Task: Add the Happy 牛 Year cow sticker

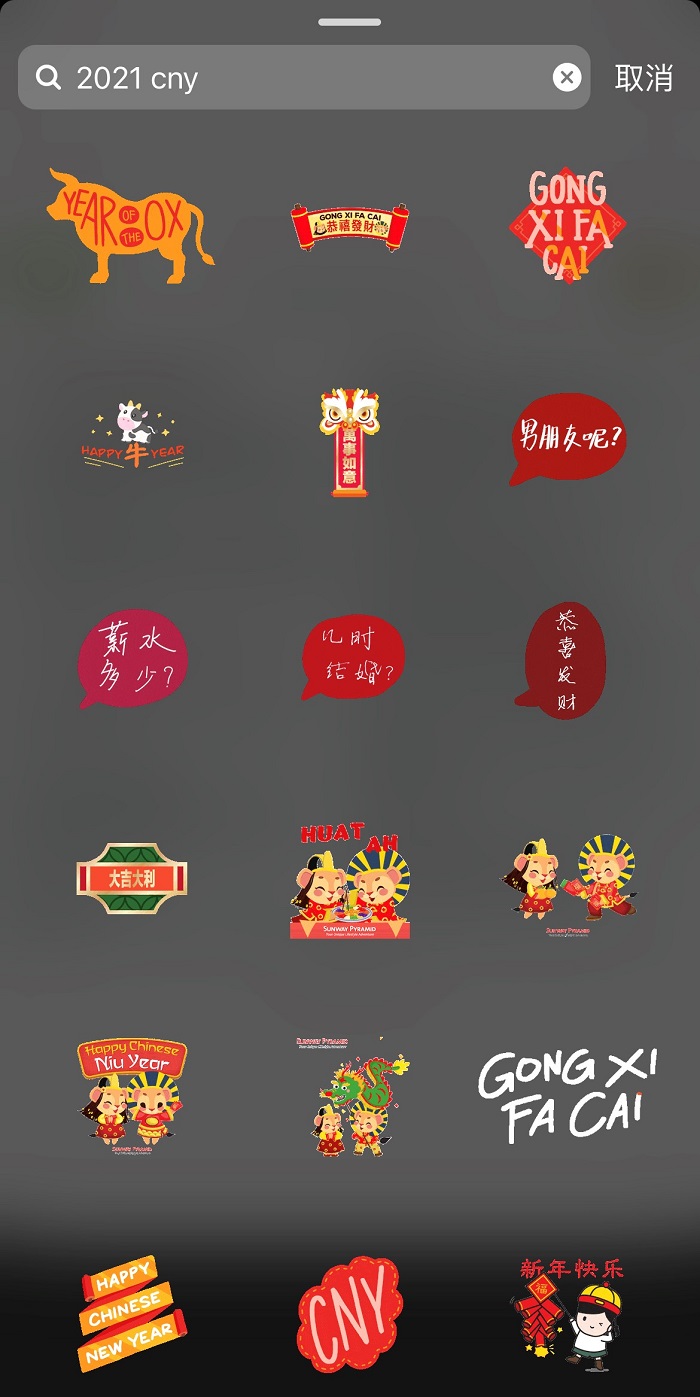Action: coord(133,437)
